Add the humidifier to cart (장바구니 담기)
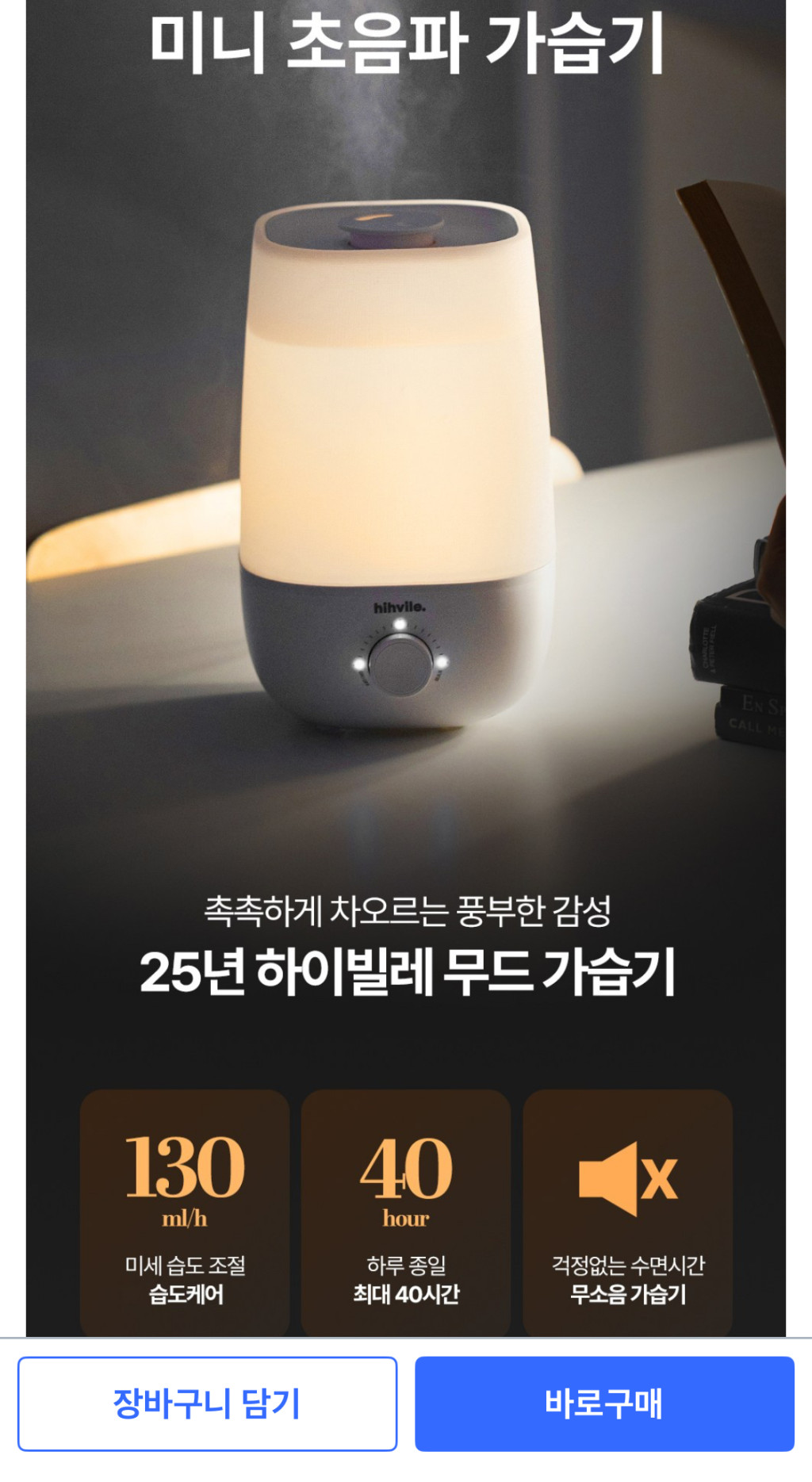This screenshot has height=1482, width=812. click(207, 1403)
